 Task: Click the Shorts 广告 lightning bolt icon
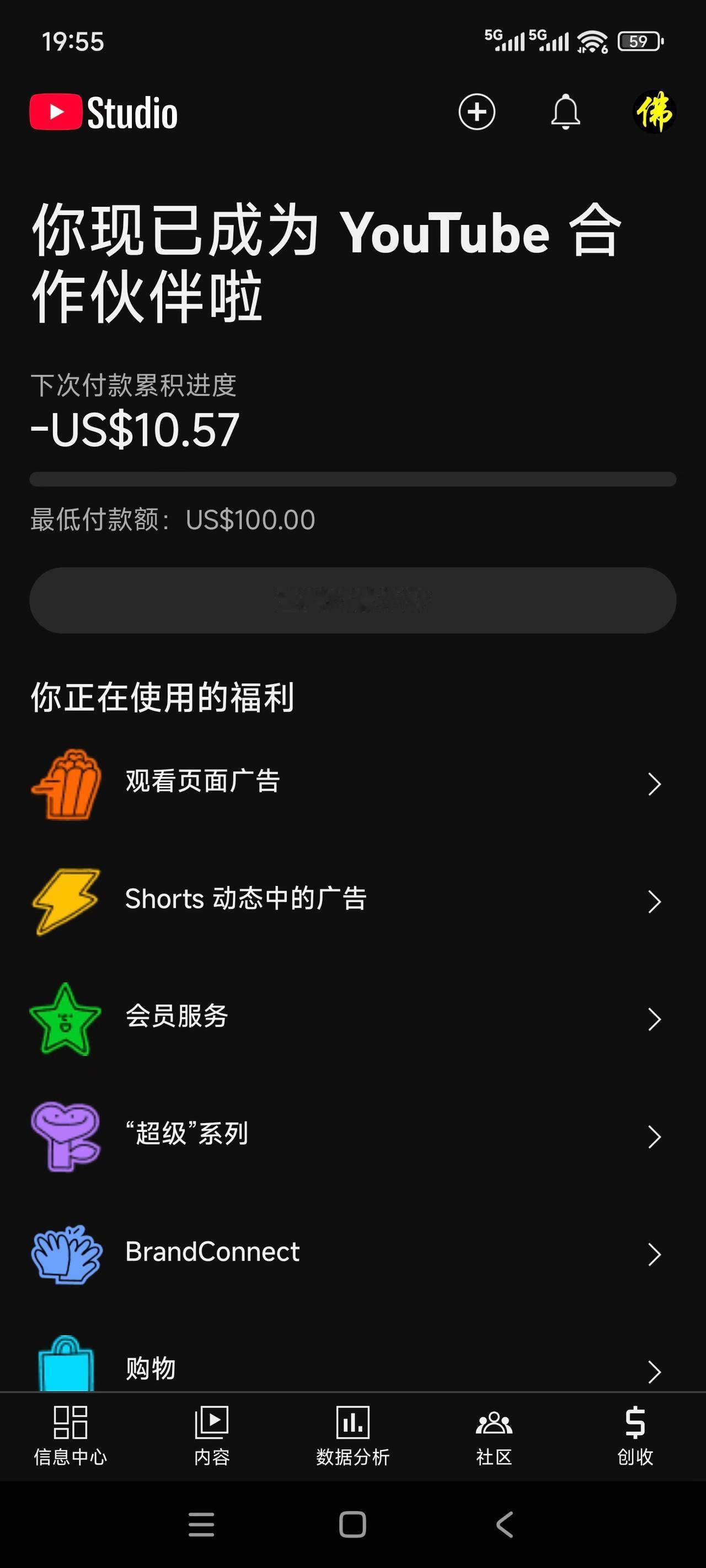click(x=65, y=901)
